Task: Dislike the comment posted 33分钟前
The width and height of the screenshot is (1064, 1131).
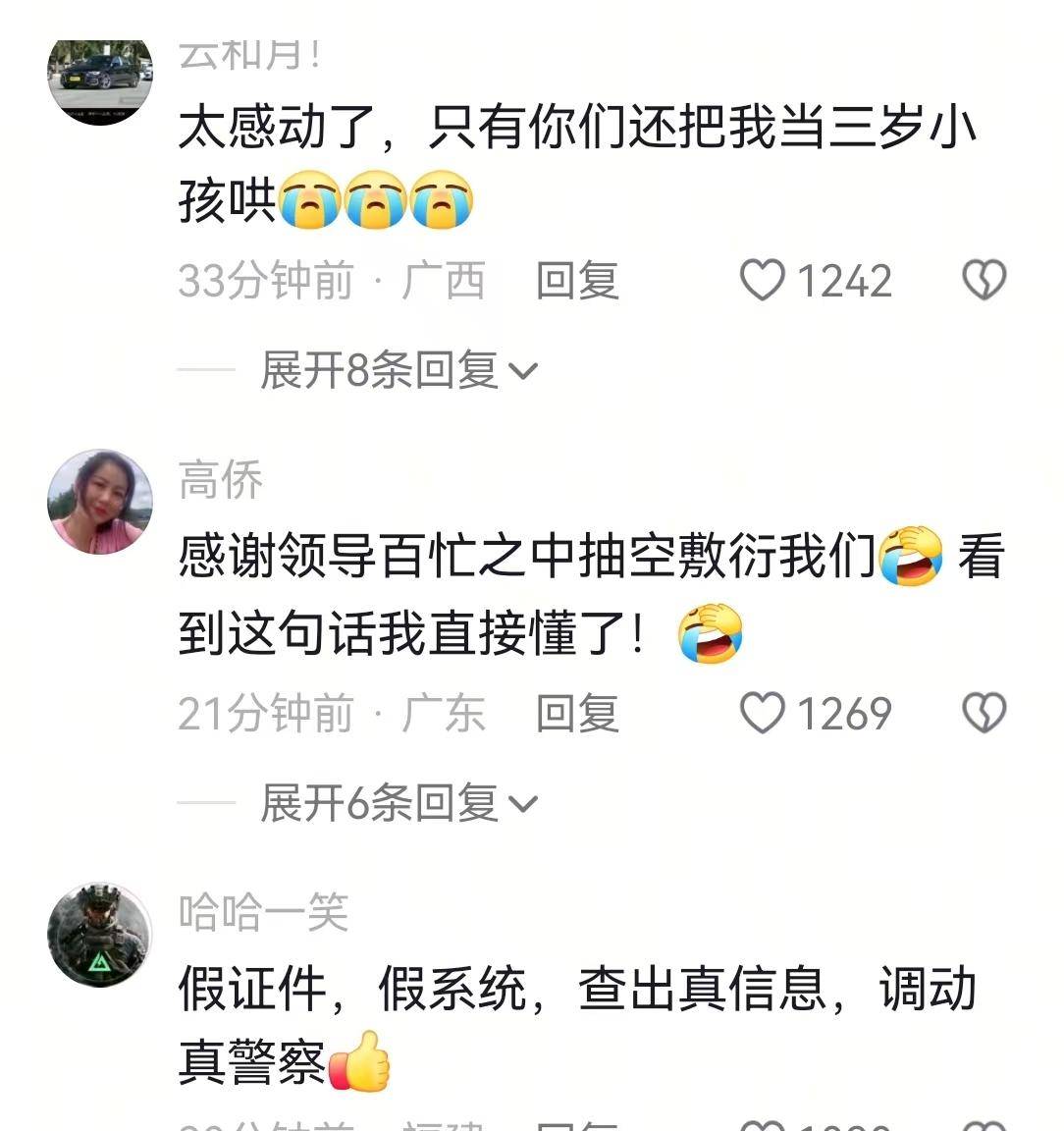Action: click(984, 281)
